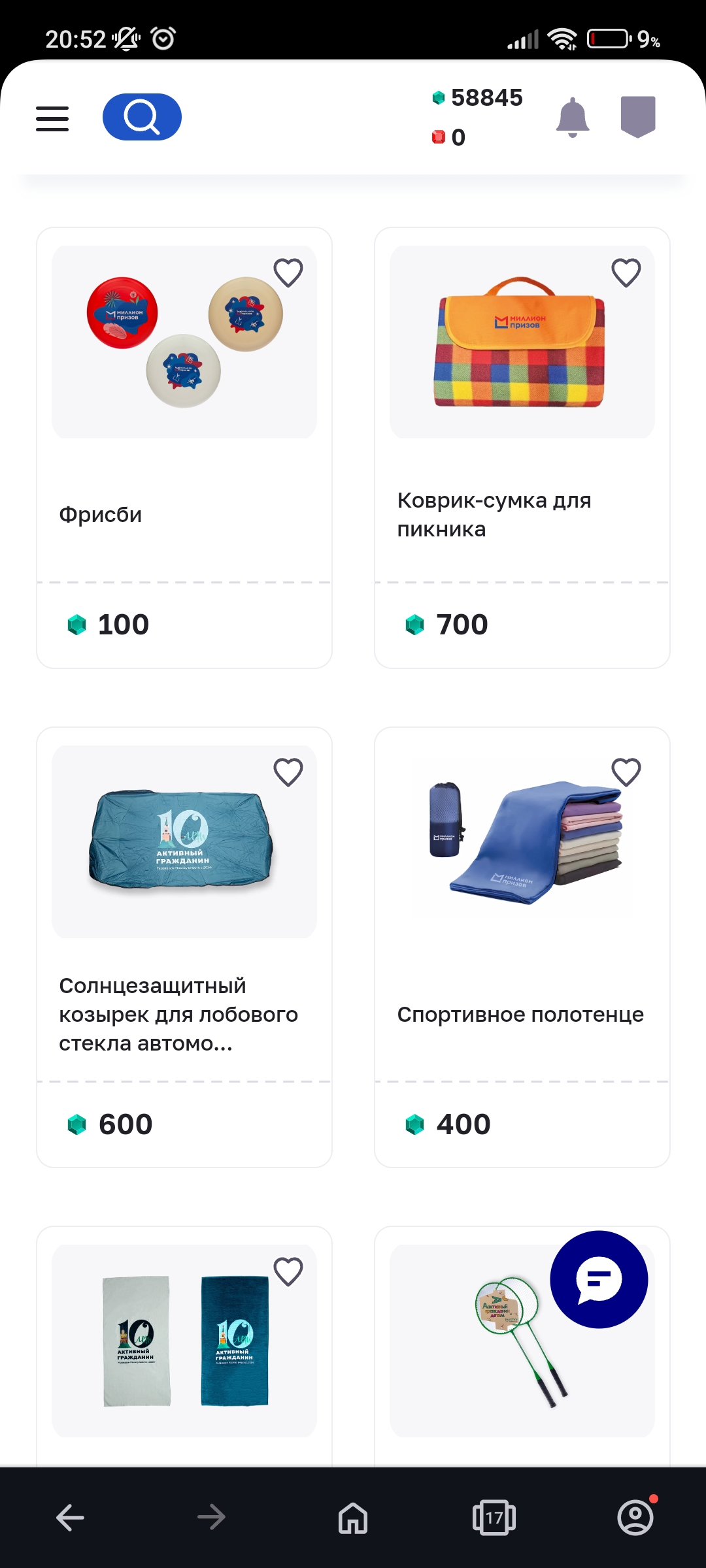Add Фрисби to favorites
706x1568 pixels.
(x=288, y=272)
